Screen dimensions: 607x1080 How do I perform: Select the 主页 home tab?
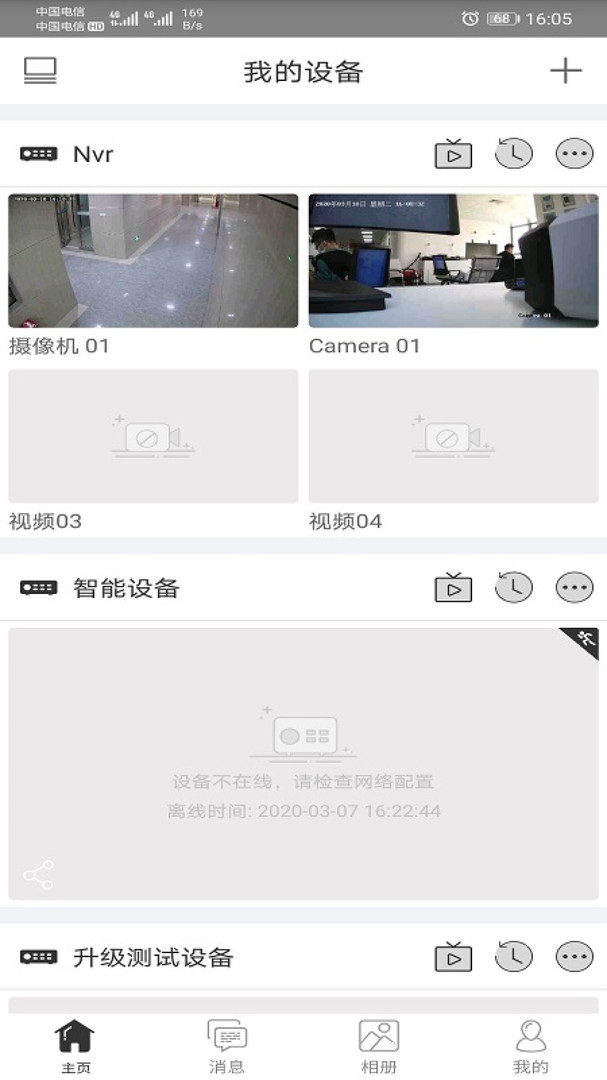(75, 1046)
